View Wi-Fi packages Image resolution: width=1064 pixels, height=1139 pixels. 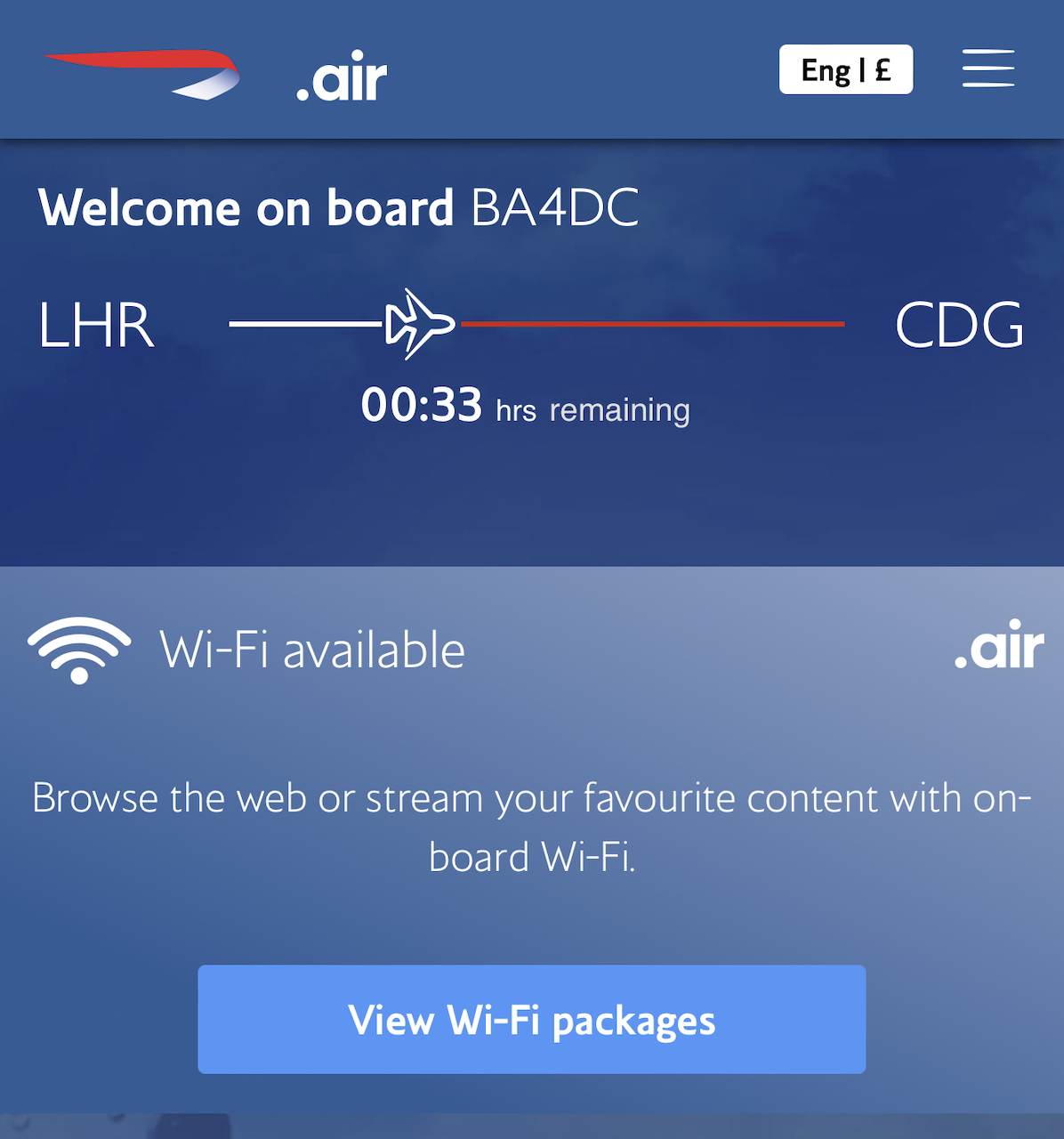(531, 1019)
